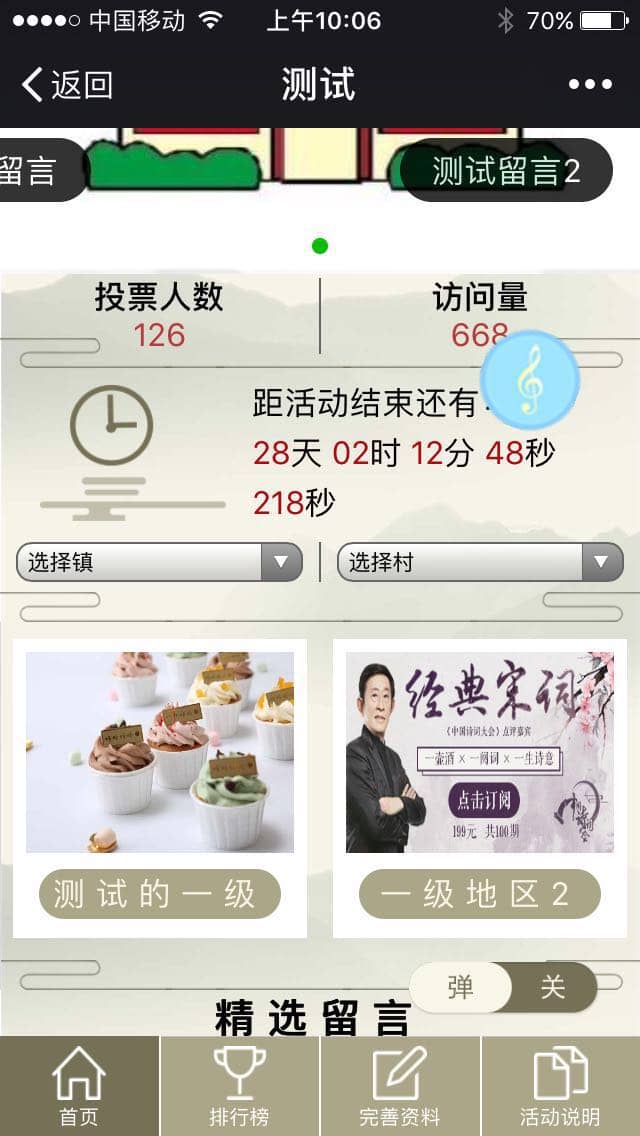Select 弹 on the comment toggle
Viewport: 640px width, 1136px height.
461,988
